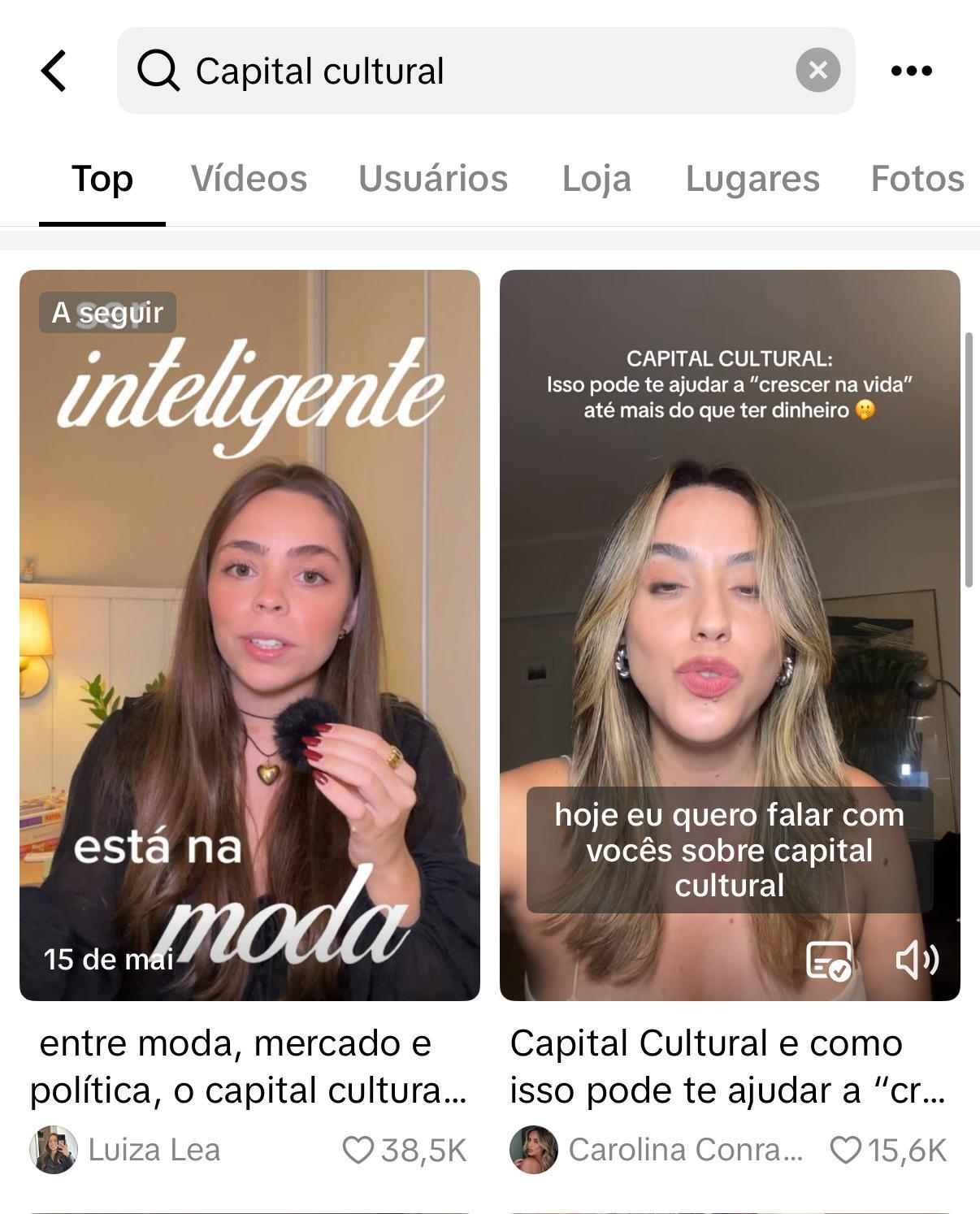Like Luiza Lea's video
Viewport: 980px width, 1214px height.
(x=358, y=1150)
